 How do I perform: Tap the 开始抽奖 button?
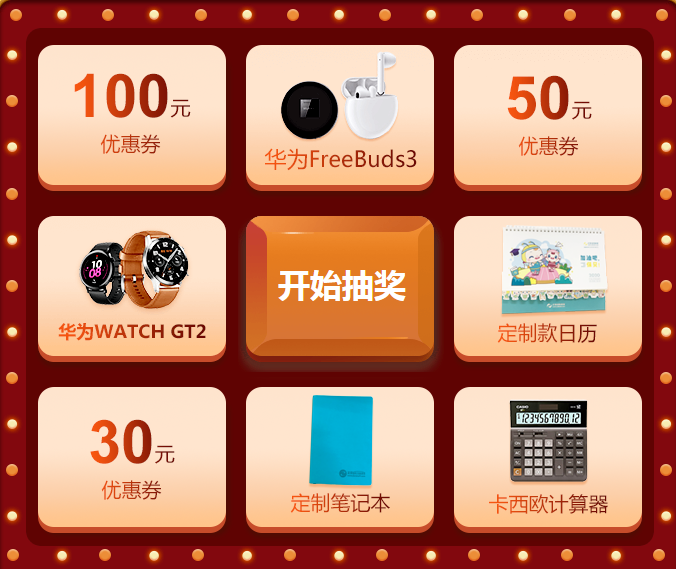coord(340,287)
